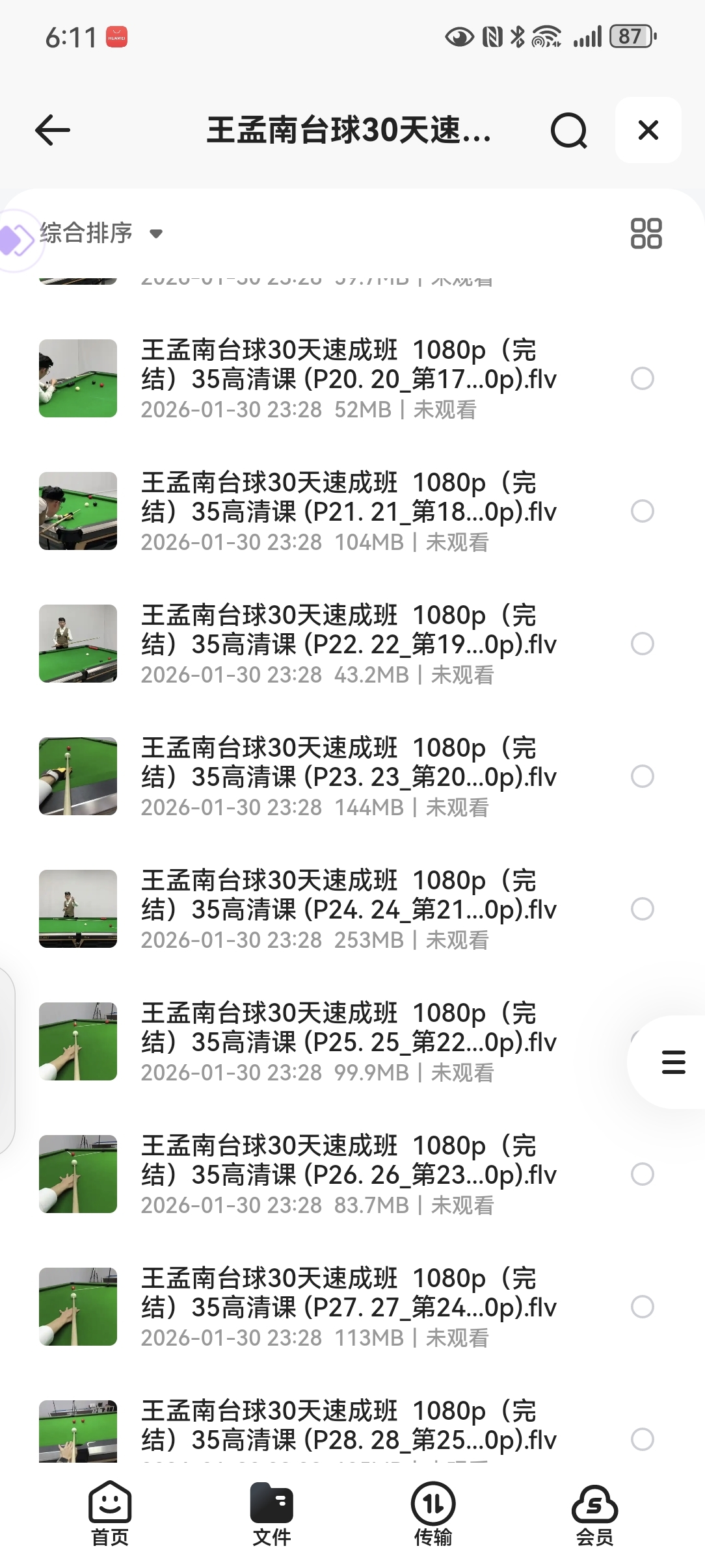Open the floating list menu button
The width and height of the screenshot is (705, 1568).
click(x=673, y=1062)
